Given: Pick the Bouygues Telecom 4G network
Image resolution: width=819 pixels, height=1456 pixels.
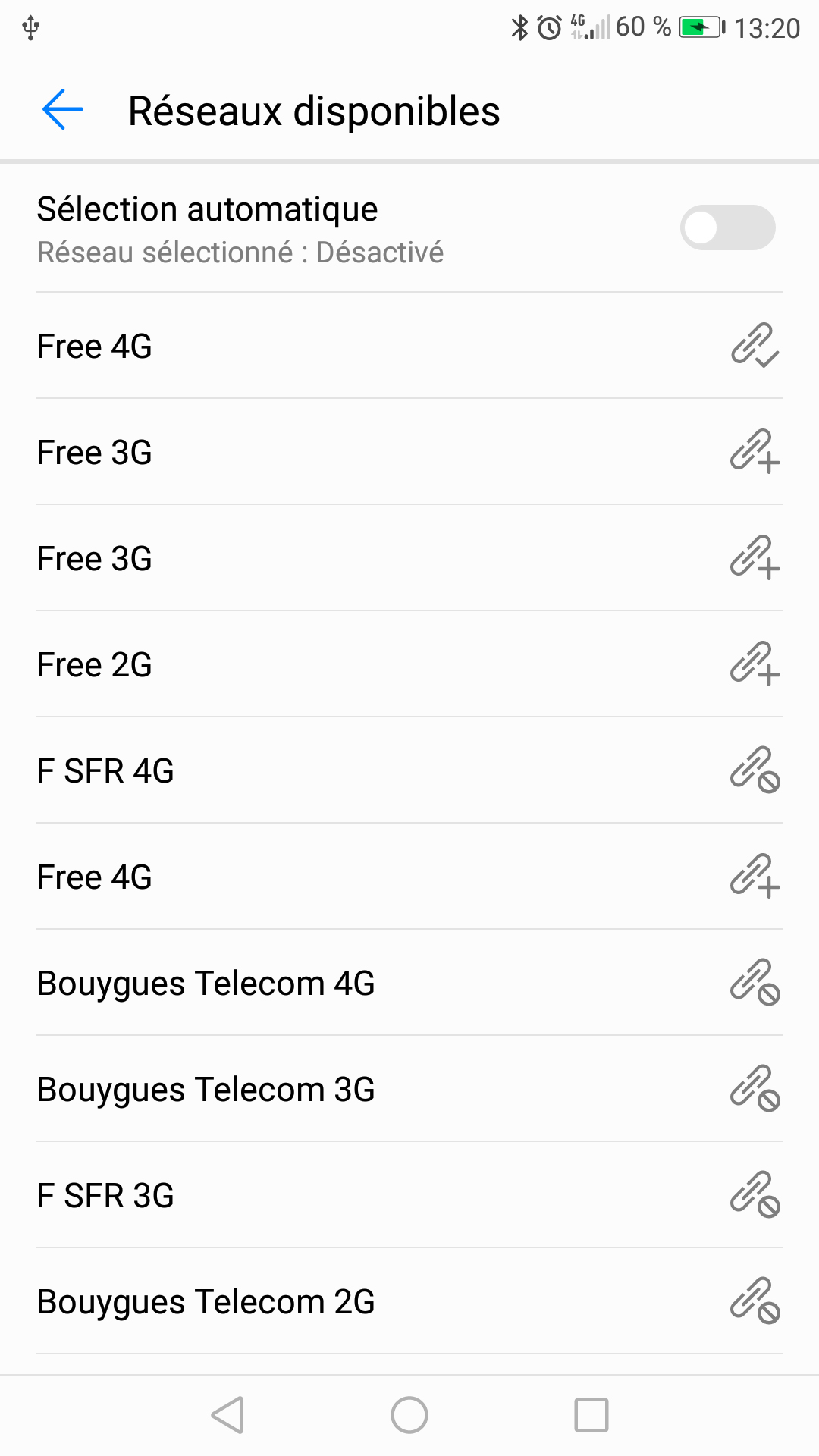Looking at the screenshot, I should click(x=409, y=983).
